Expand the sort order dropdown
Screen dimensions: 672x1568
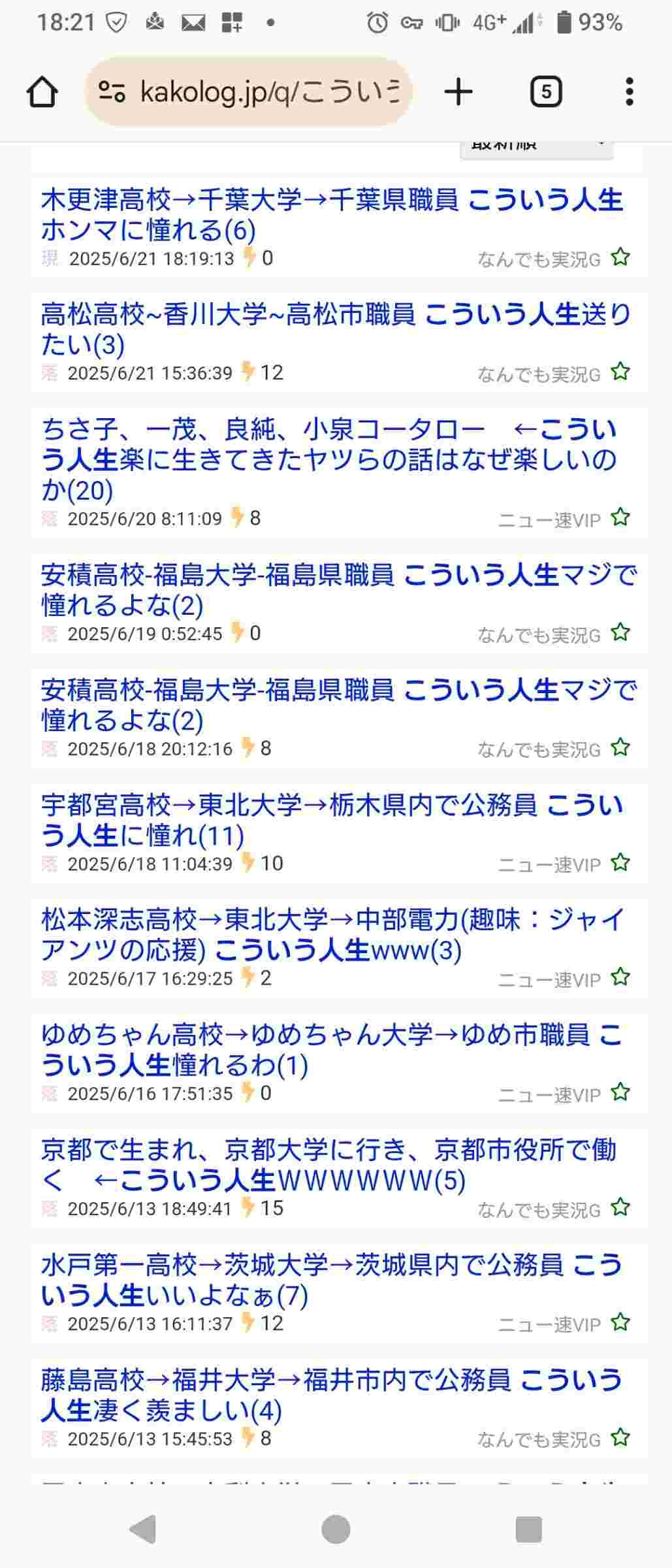(x=536, y=148)
